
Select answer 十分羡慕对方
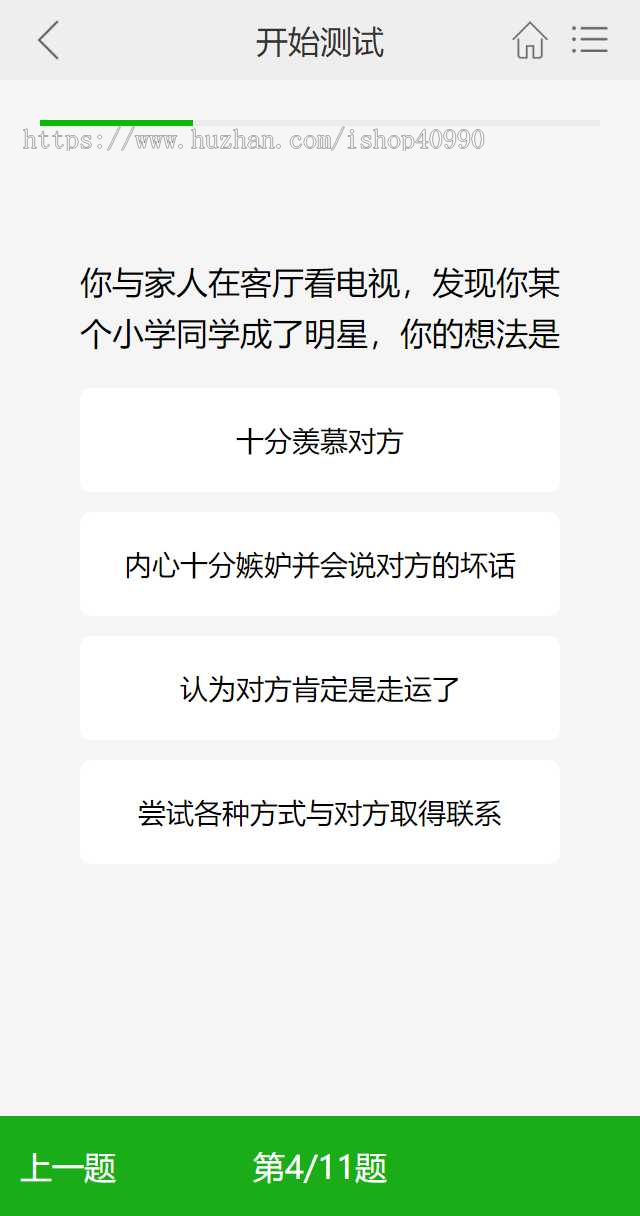tap(320, 440)
